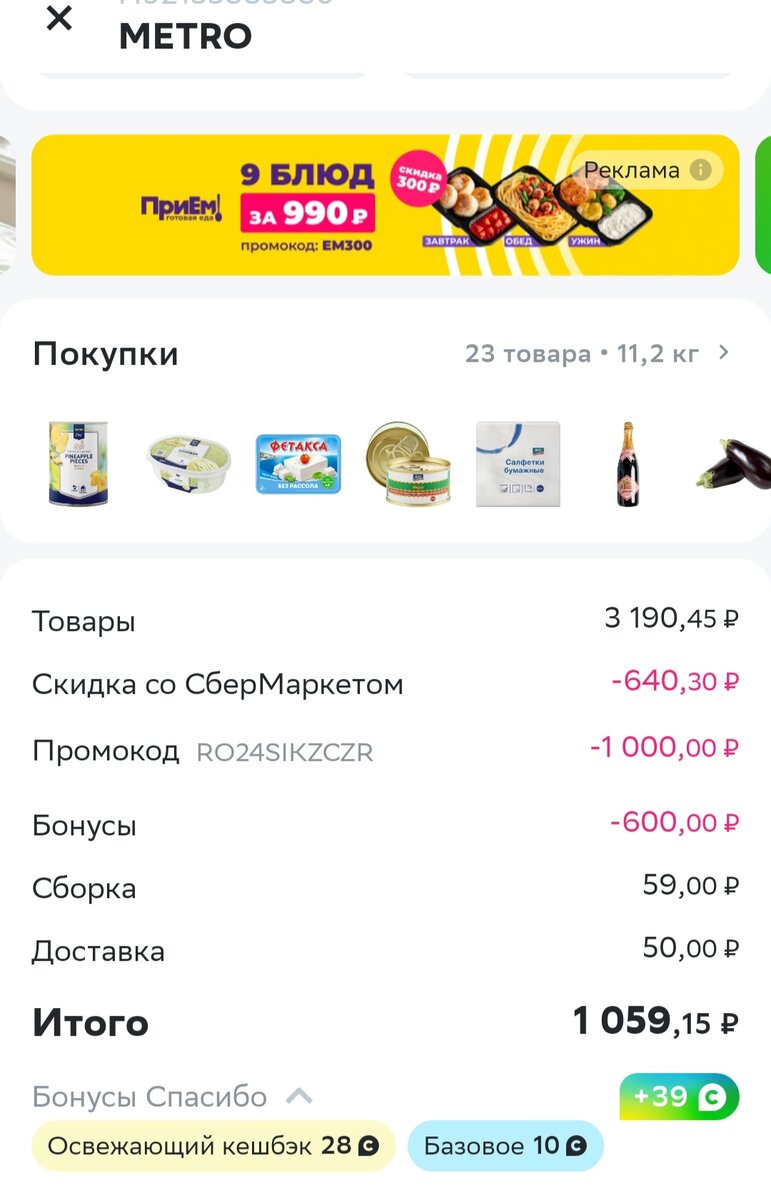Tap the pink champagne bottle product image
Screen dimensions: 771x1200
626,464
